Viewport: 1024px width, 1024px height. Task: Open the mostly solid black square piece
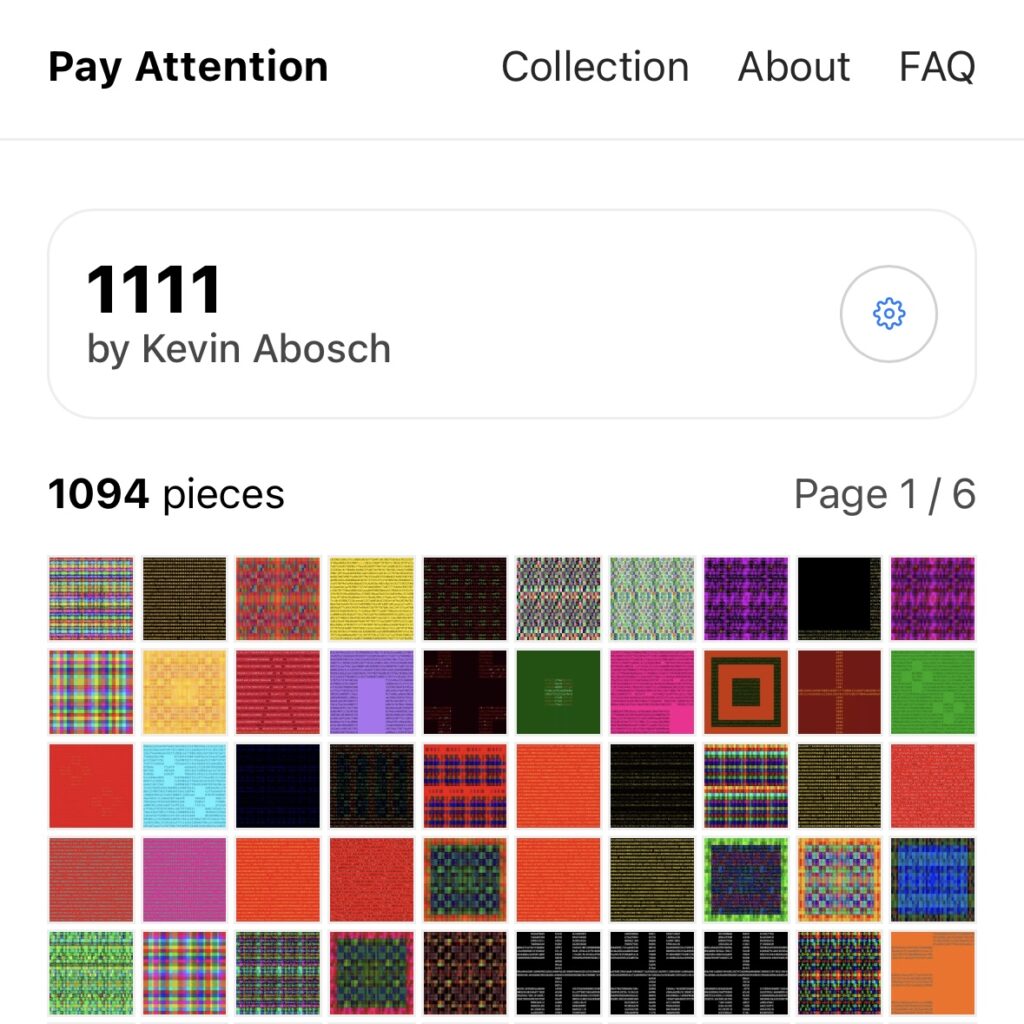840,598
